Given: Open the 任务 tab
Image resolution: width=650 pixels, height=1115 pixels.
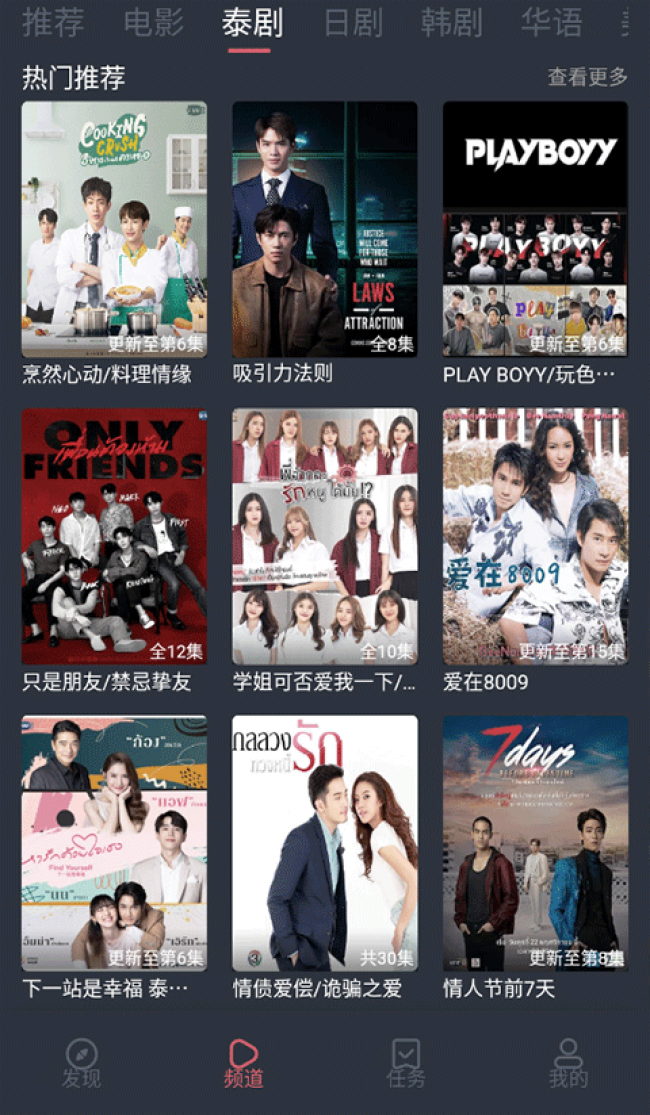Looking at the screenshot, I should tap(406, 1063).
